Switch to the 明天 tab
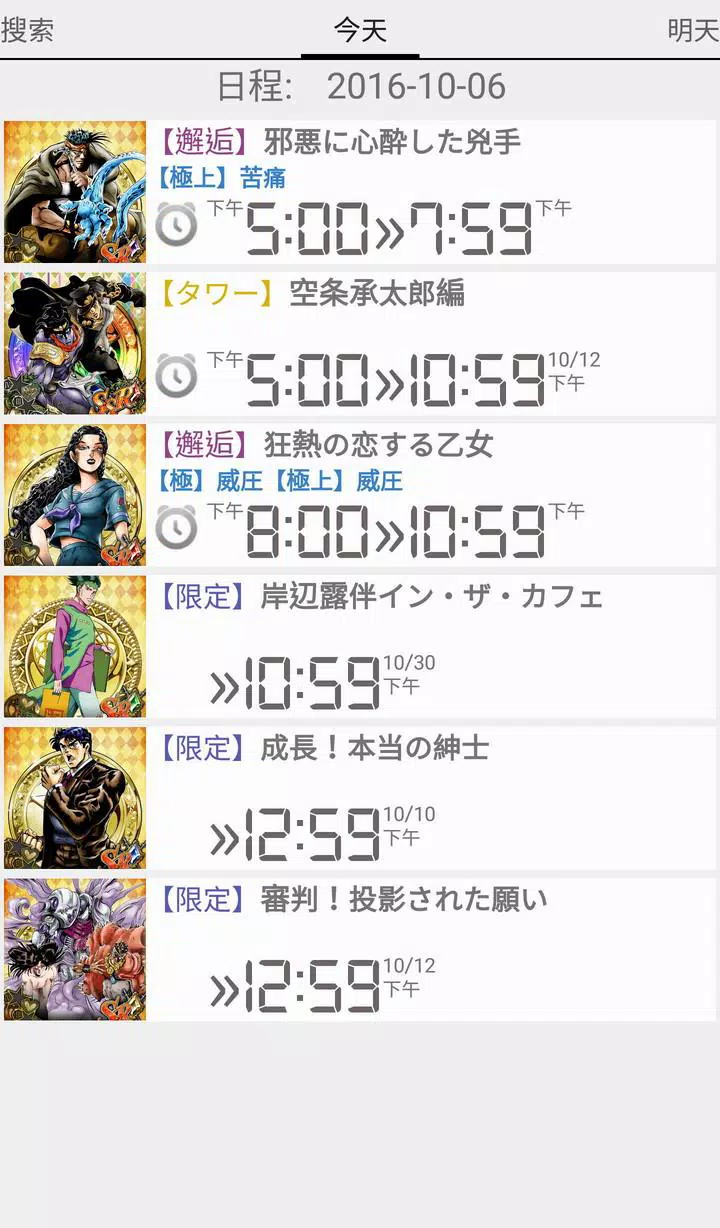This screenshot has width=720, height=1228. (x=691, y=31)
